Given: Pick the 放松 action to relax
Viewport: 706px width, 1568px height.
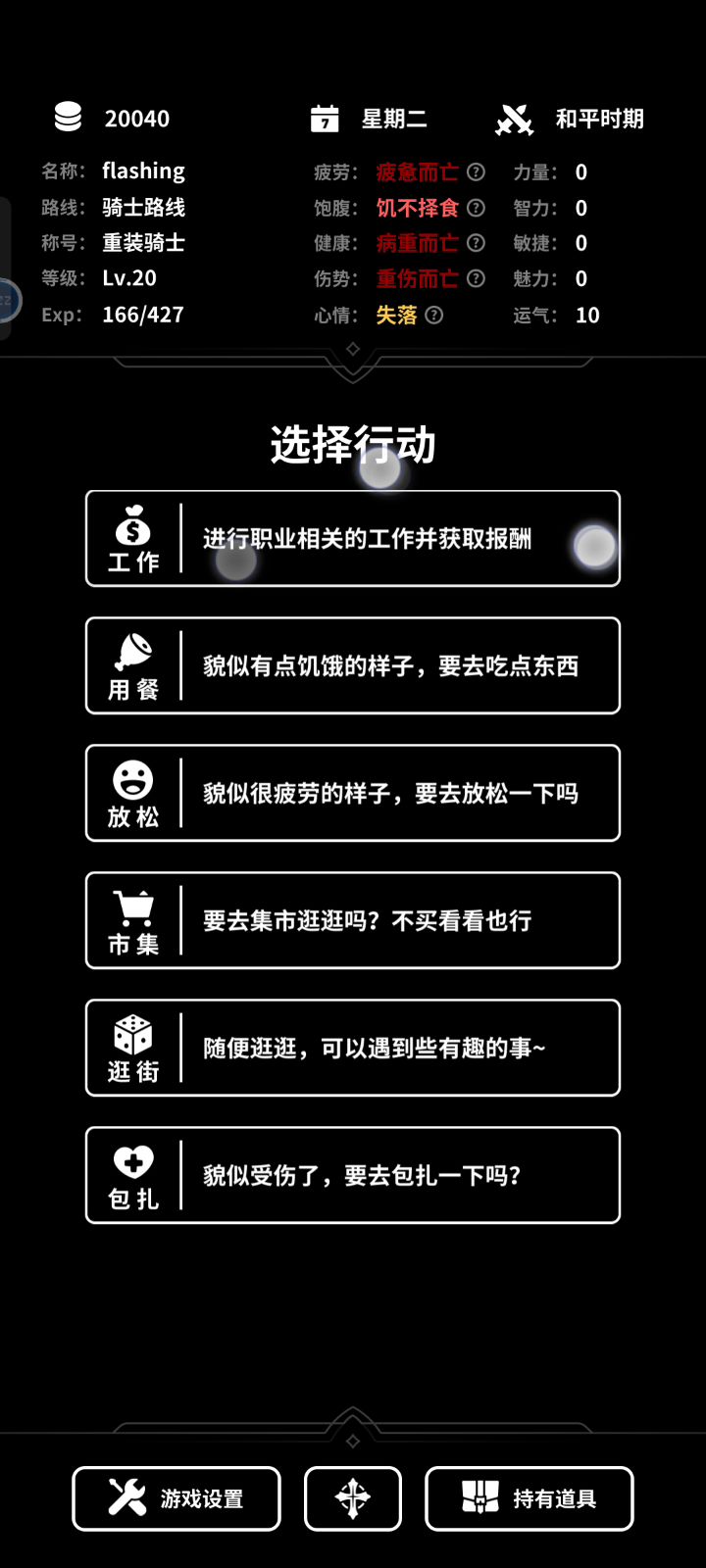Looking at the screenshot, I should point(353,793).
